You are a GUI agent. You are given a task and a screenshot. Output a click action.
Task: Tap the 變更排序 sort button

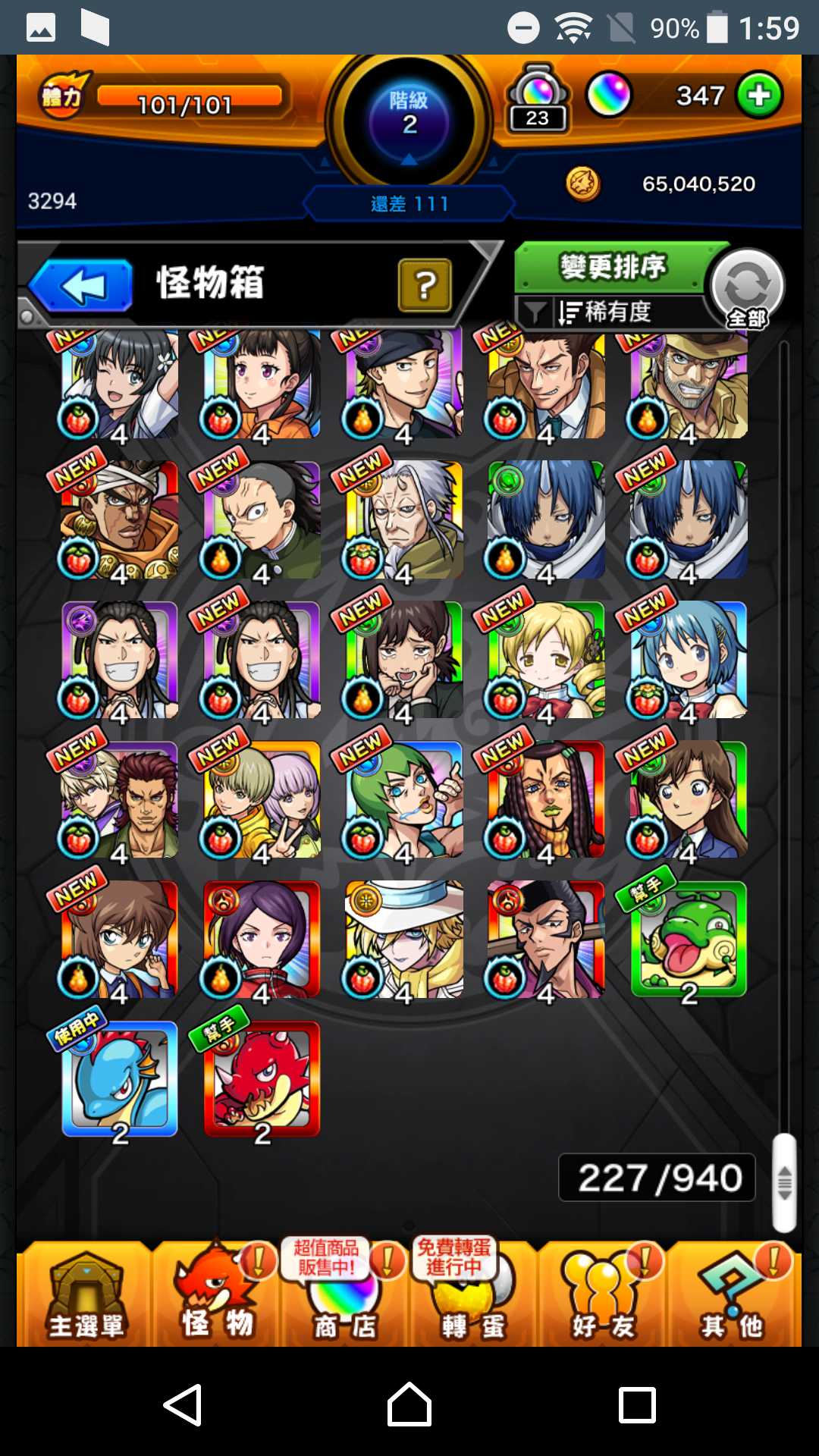[613, 267]
